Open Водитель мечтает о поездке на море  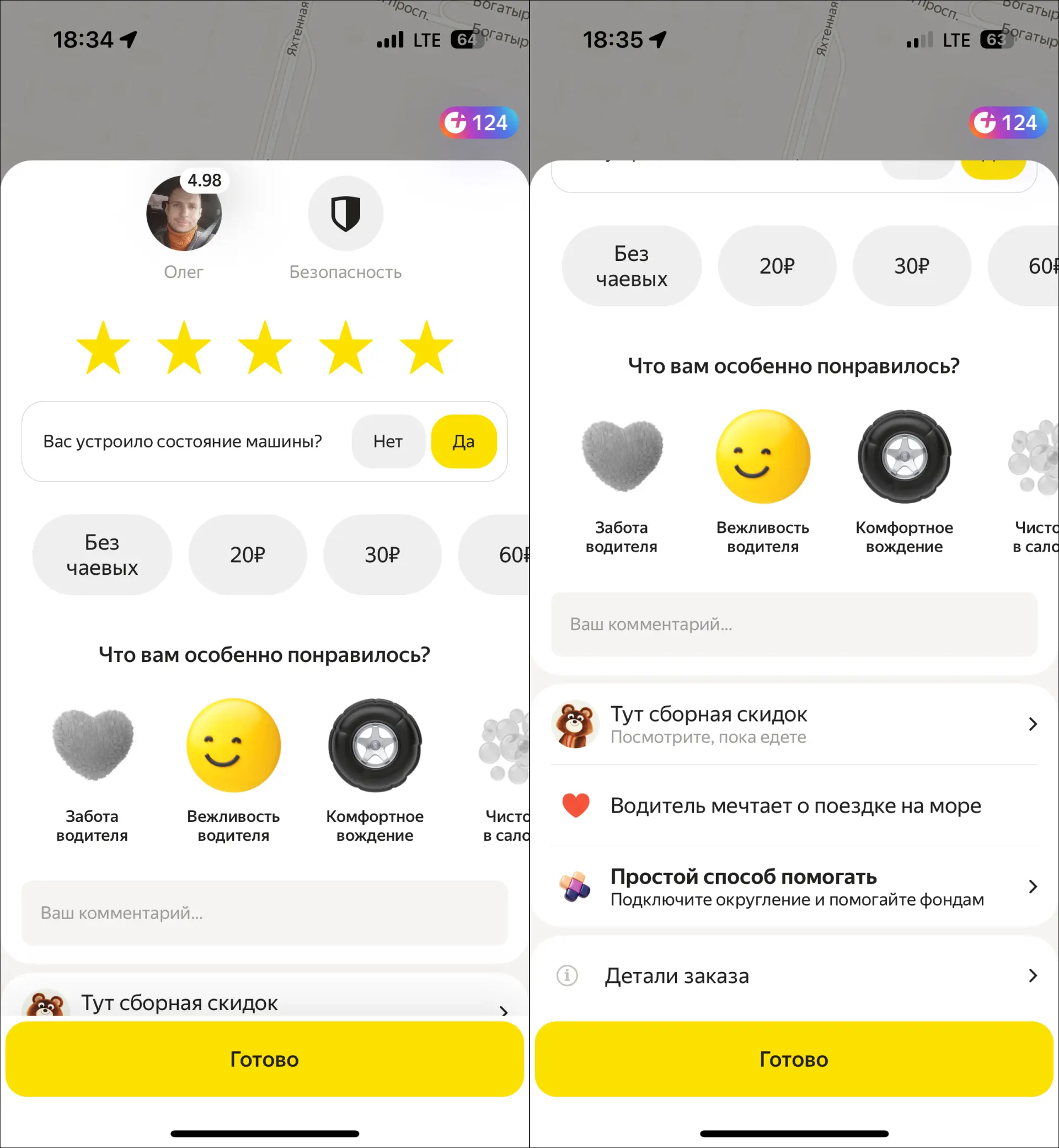tap(794, 806)
